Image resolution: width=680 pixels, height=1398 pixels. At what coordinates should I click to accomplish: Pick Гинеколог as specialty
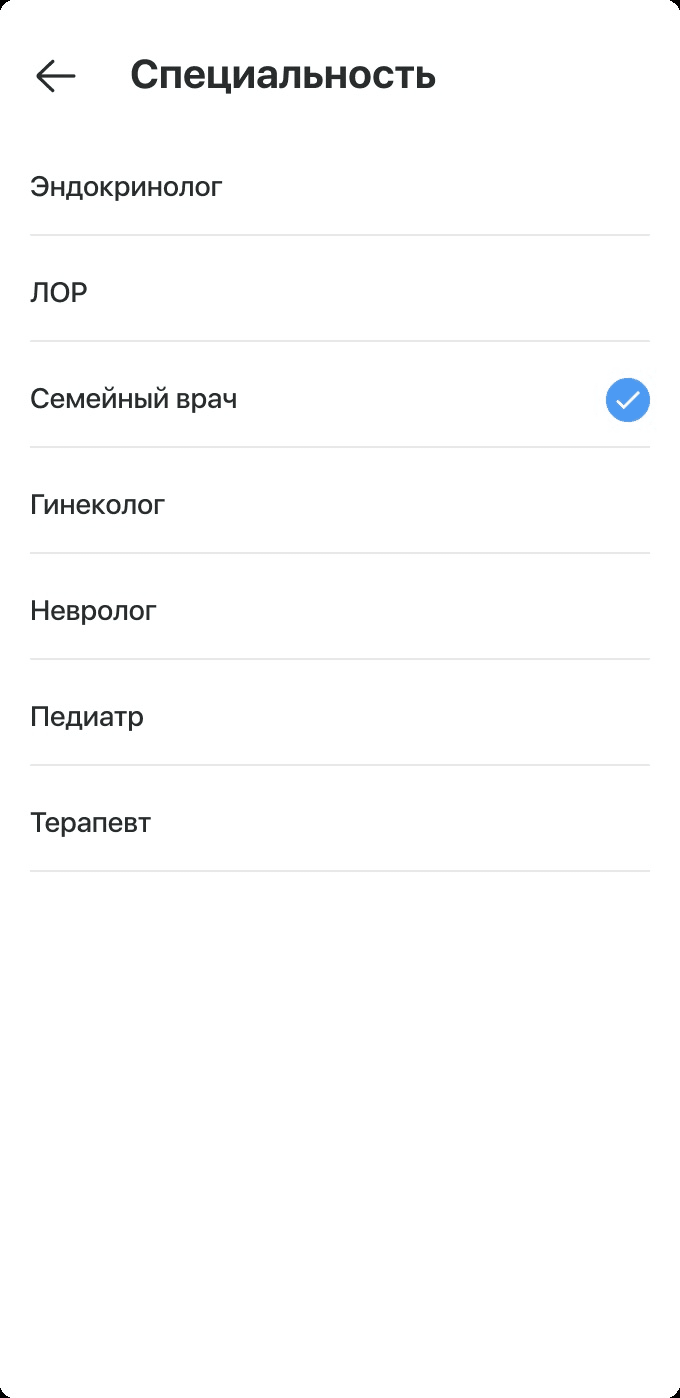340,505
